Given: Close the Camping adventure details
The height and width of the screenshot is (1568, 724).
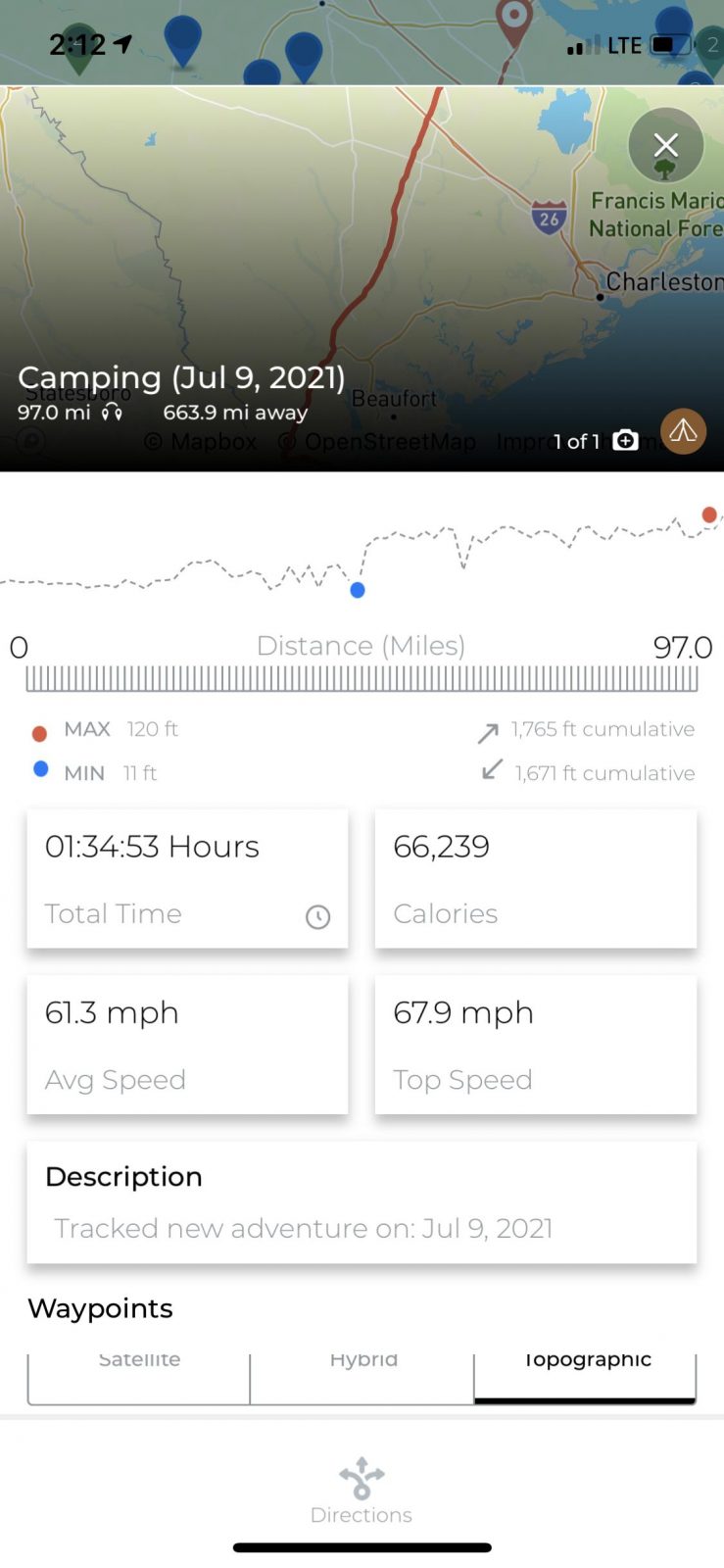Looking at the screenshot, I should tap(665, 145).
